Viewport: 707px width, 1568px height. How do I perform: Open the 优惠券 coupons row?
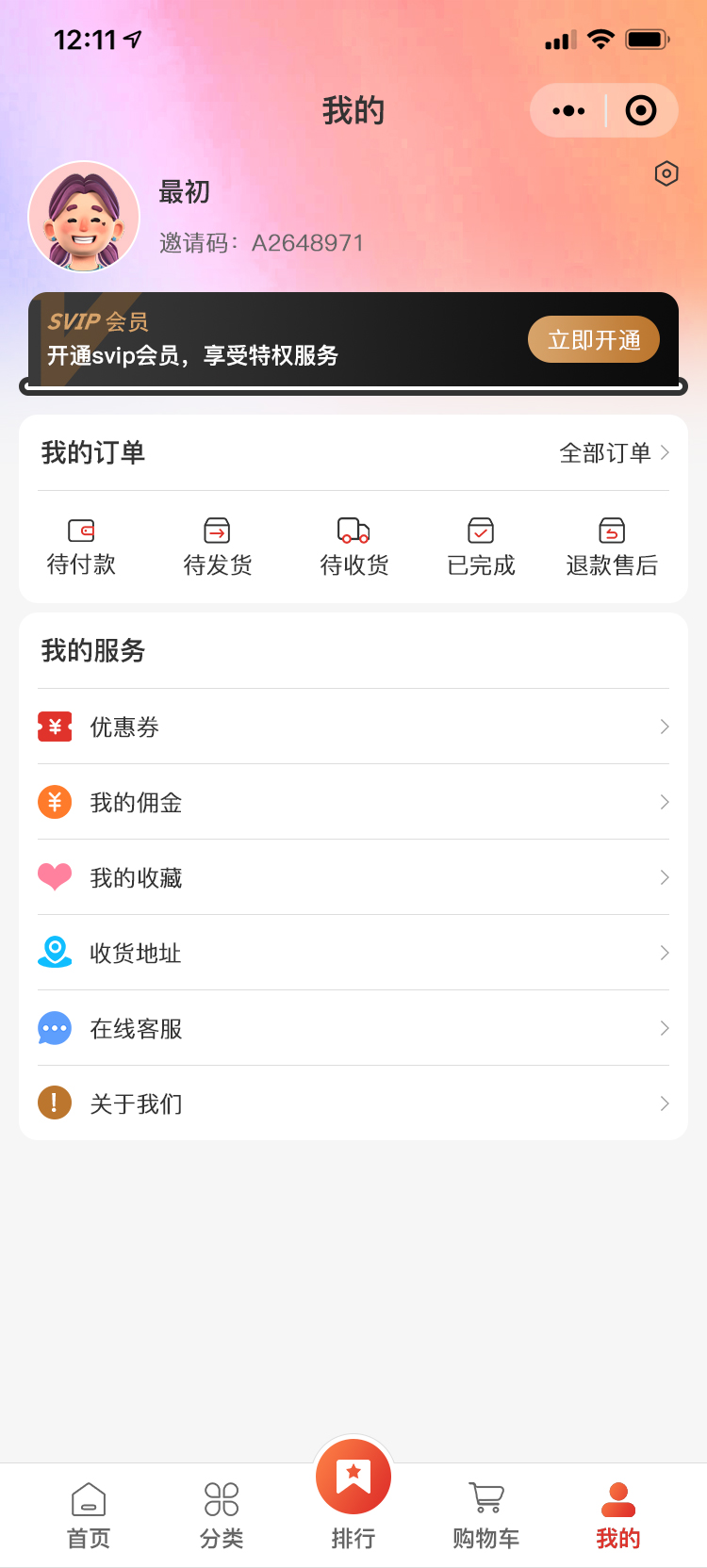tap(353, 727)
